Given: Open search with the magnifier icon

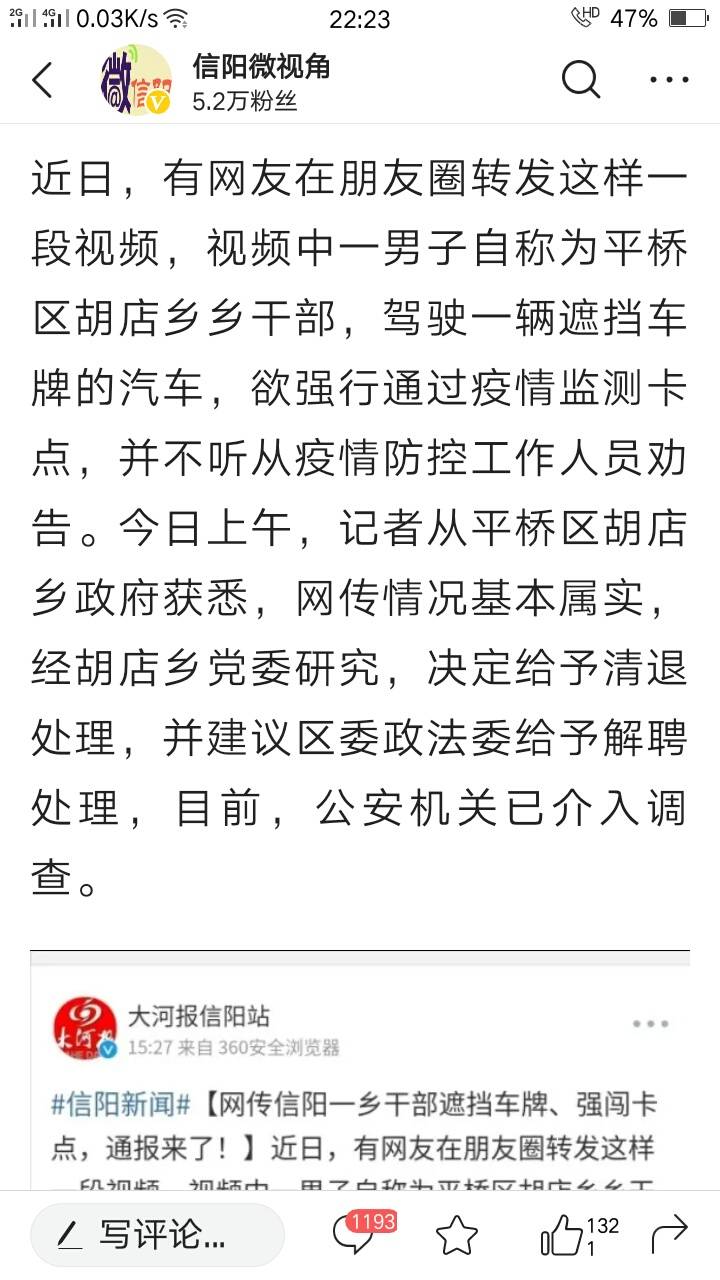Looking at the screenshot, I should click(x=581, y=80).
